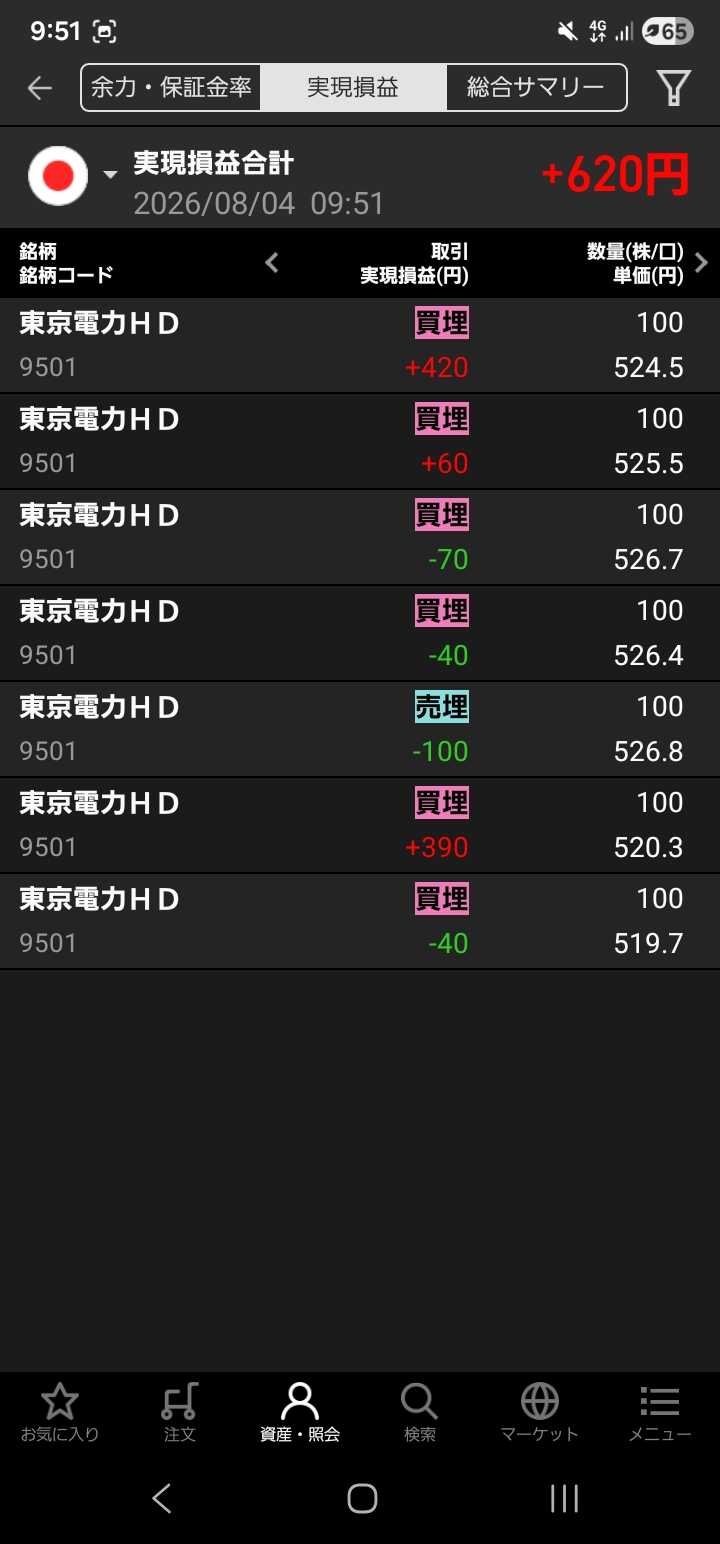Switch to the 総合サマリー tab
Image resolution: width=720 pixels, height=1544 pixels.
pyautogui.click(x=536, y=87)
